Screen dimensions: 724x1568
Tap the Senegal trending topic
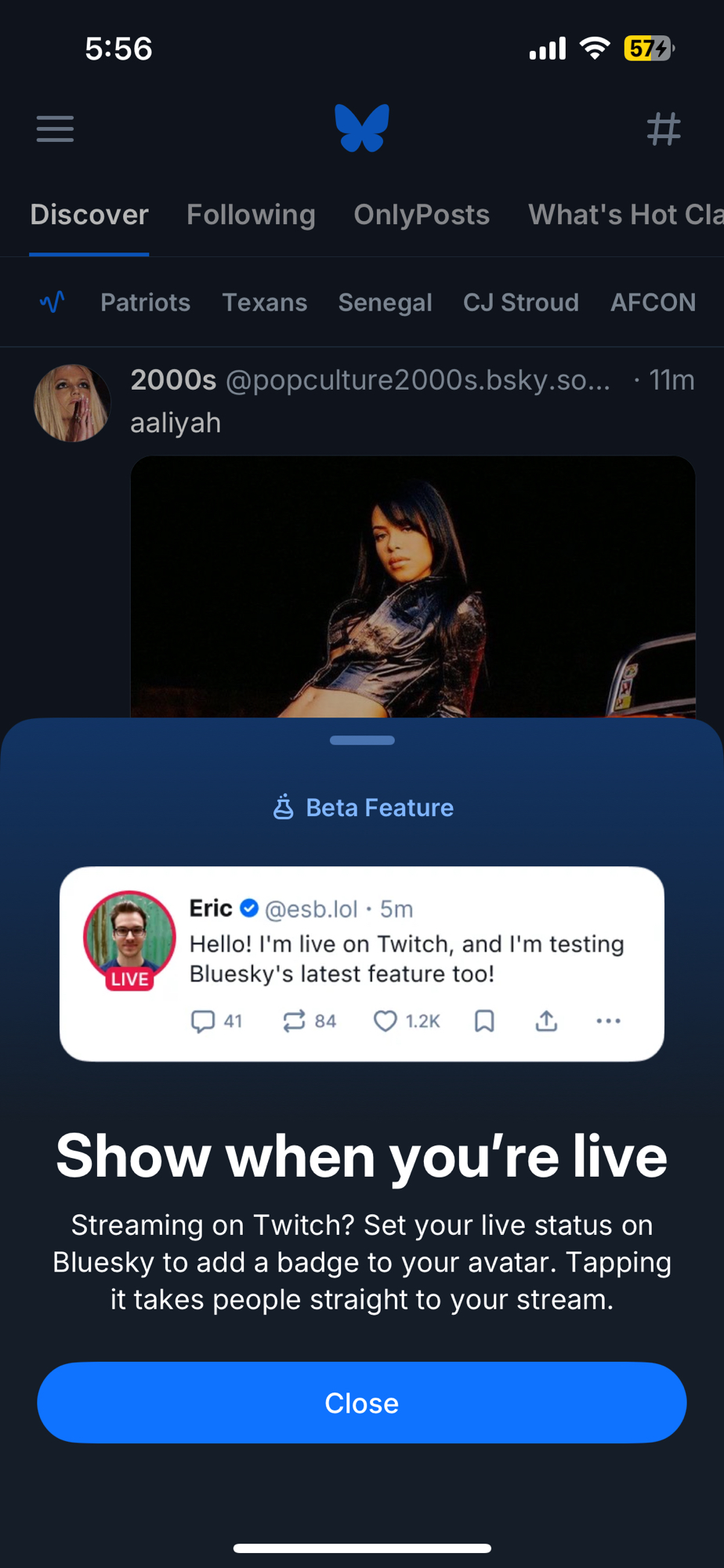click(x=385, y=303)
